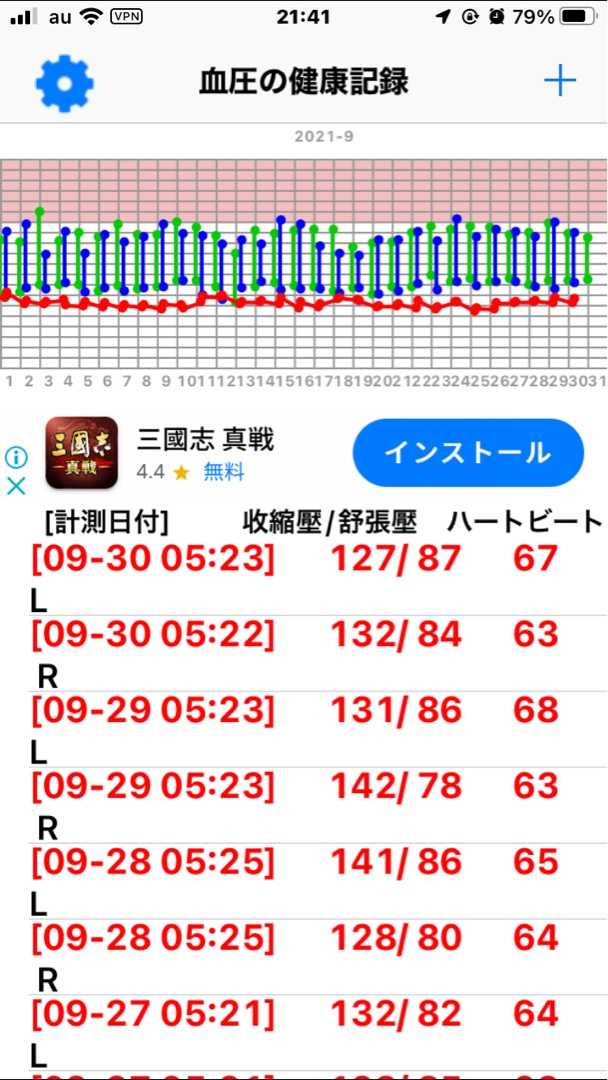The image size is (608, 1080).
Task: Open the ad info icon
Action: coord(16,457)
